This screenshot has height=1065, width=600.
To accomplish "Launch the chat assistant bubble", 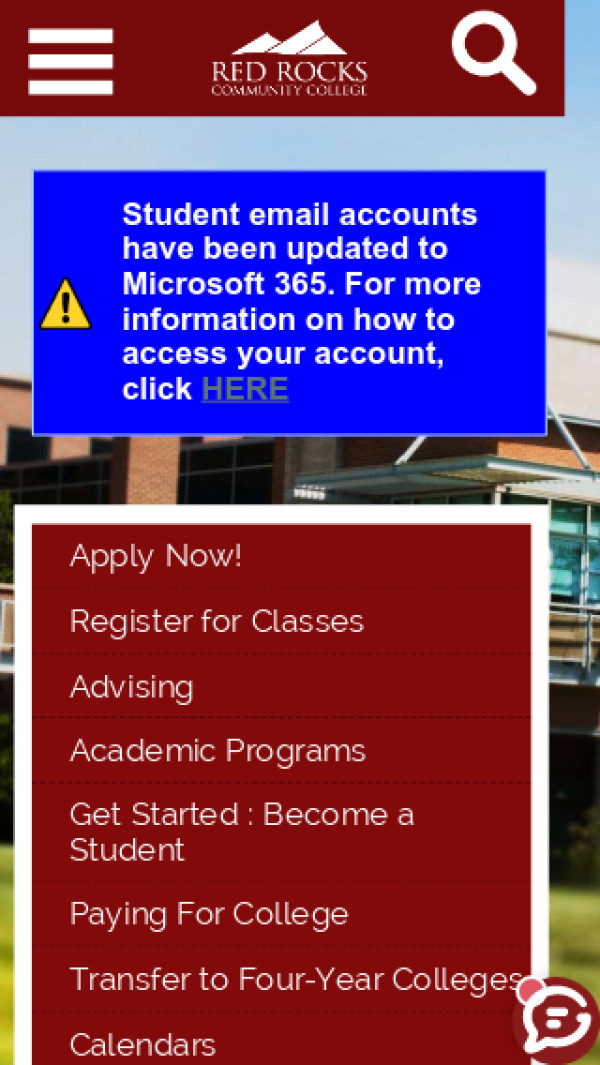I will (x=557, y=1020).
